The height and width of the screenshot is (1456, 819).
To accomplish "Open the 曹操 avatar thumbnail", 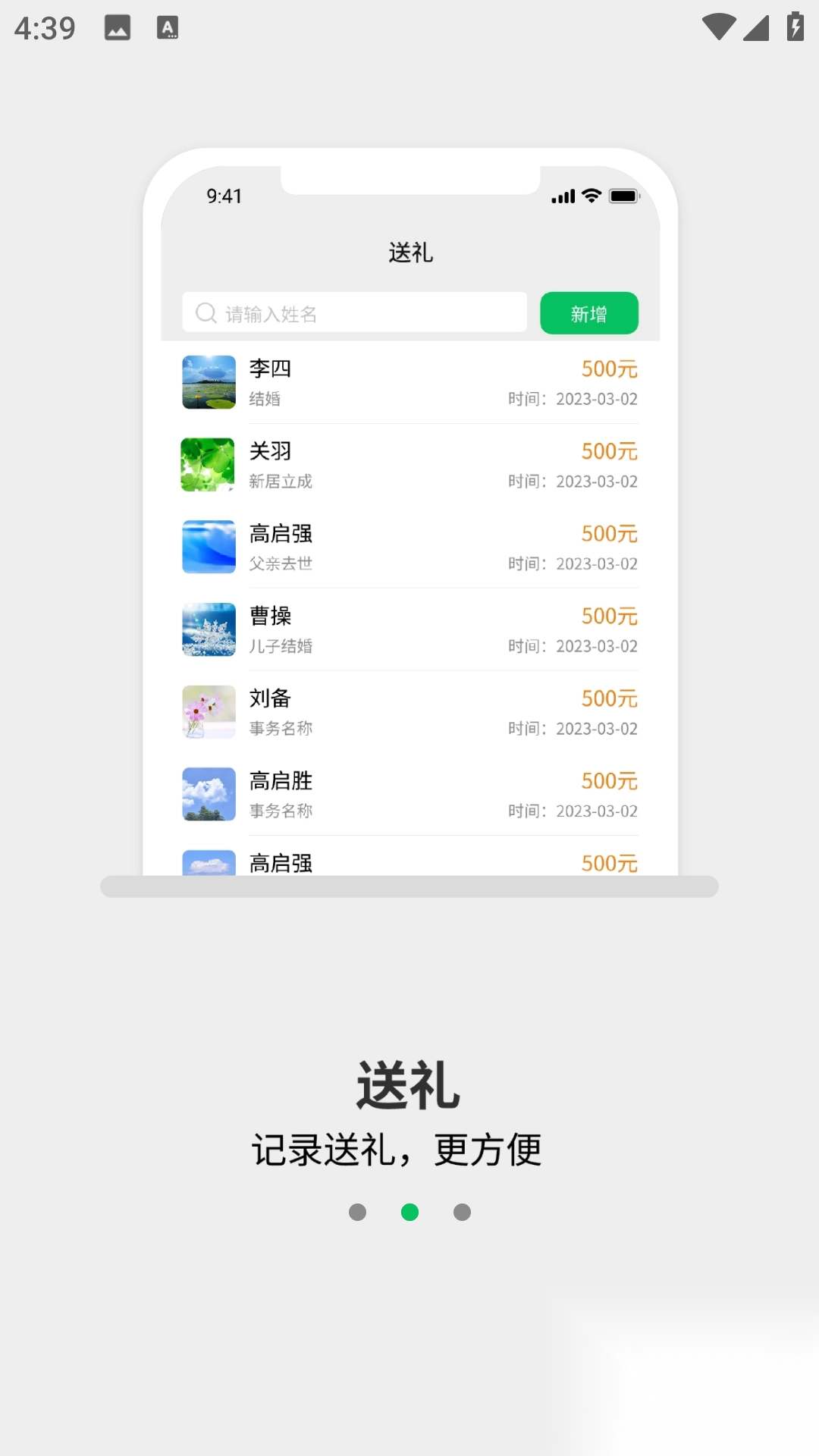I will click(x=208, y=630).
